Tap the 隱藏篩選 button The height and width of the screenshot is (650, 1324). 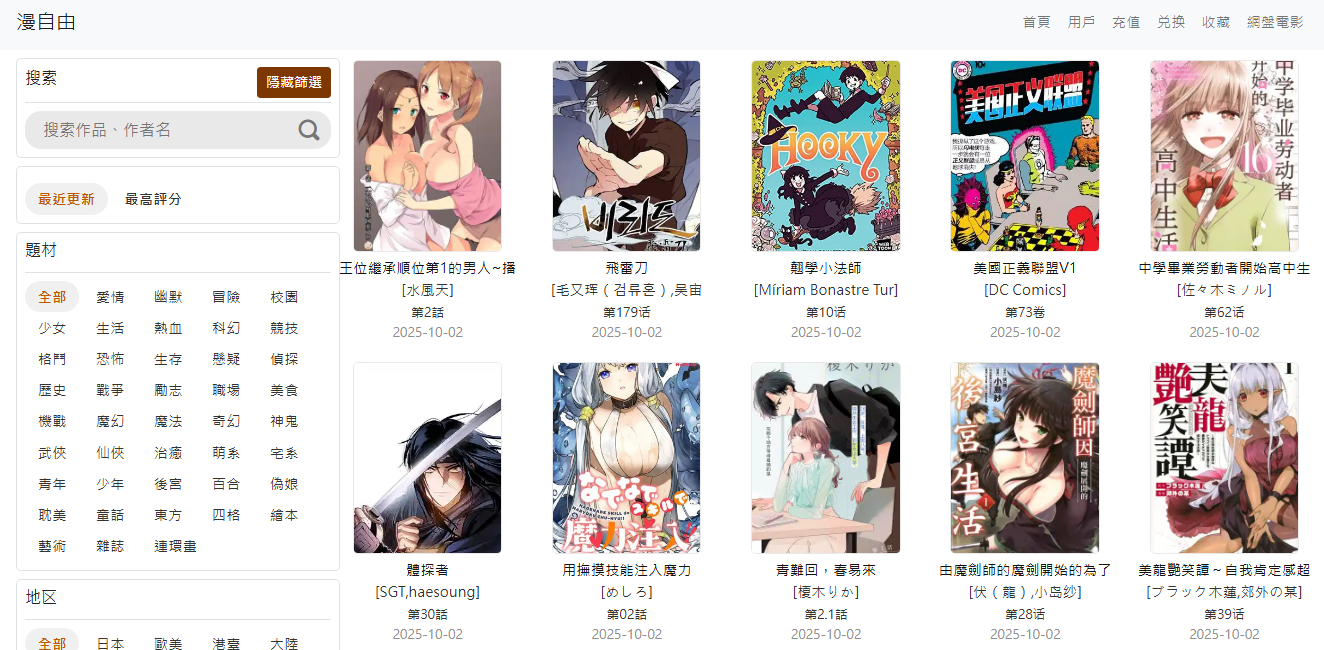coord(294,82)
